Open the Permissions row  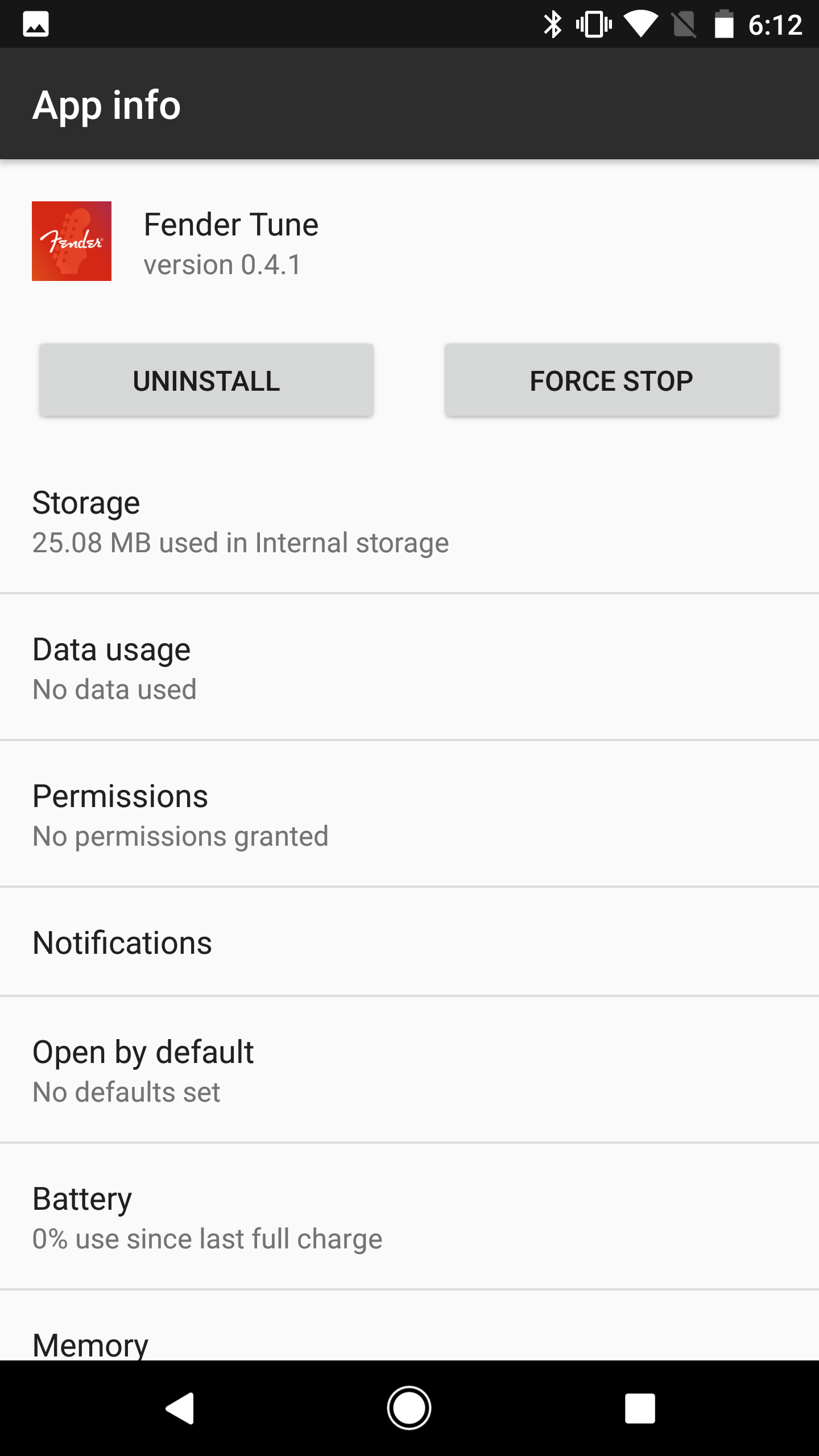pos(409,815)
